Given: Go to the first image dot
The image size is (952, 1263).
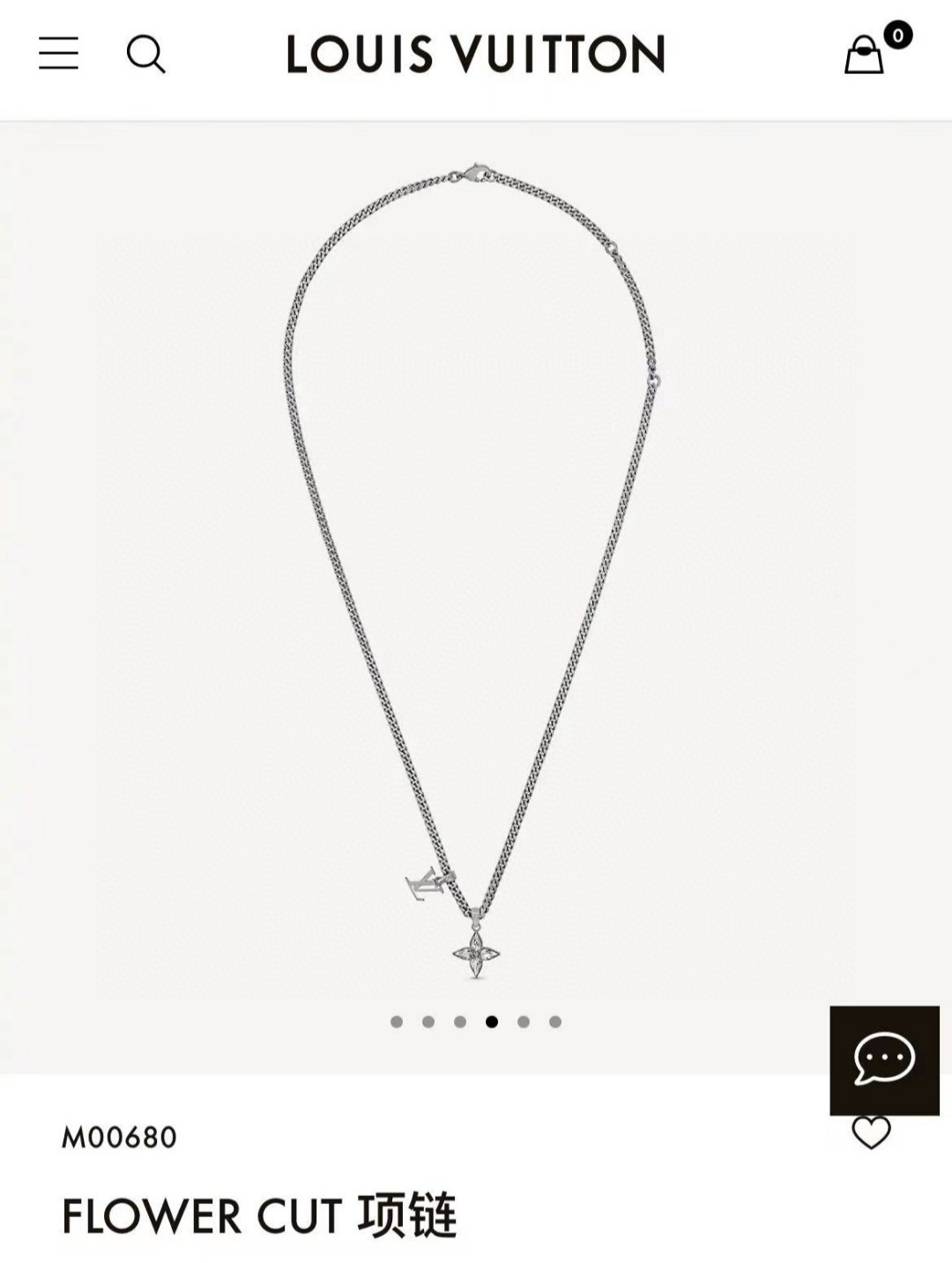Looking at the screenshot, I should (397, 1022).
